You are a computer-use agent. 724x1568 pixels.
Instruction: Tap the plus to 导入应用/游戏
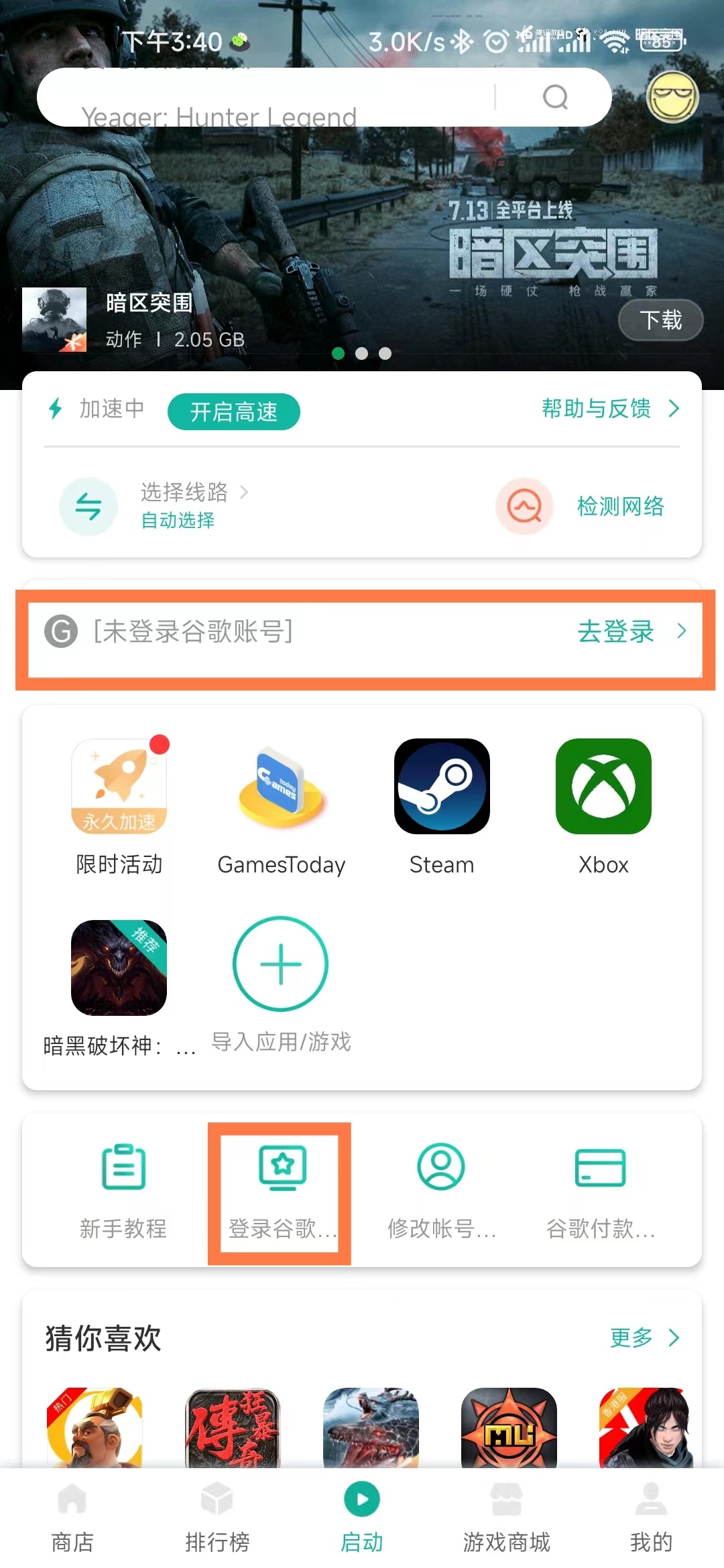tap(281, 964)
